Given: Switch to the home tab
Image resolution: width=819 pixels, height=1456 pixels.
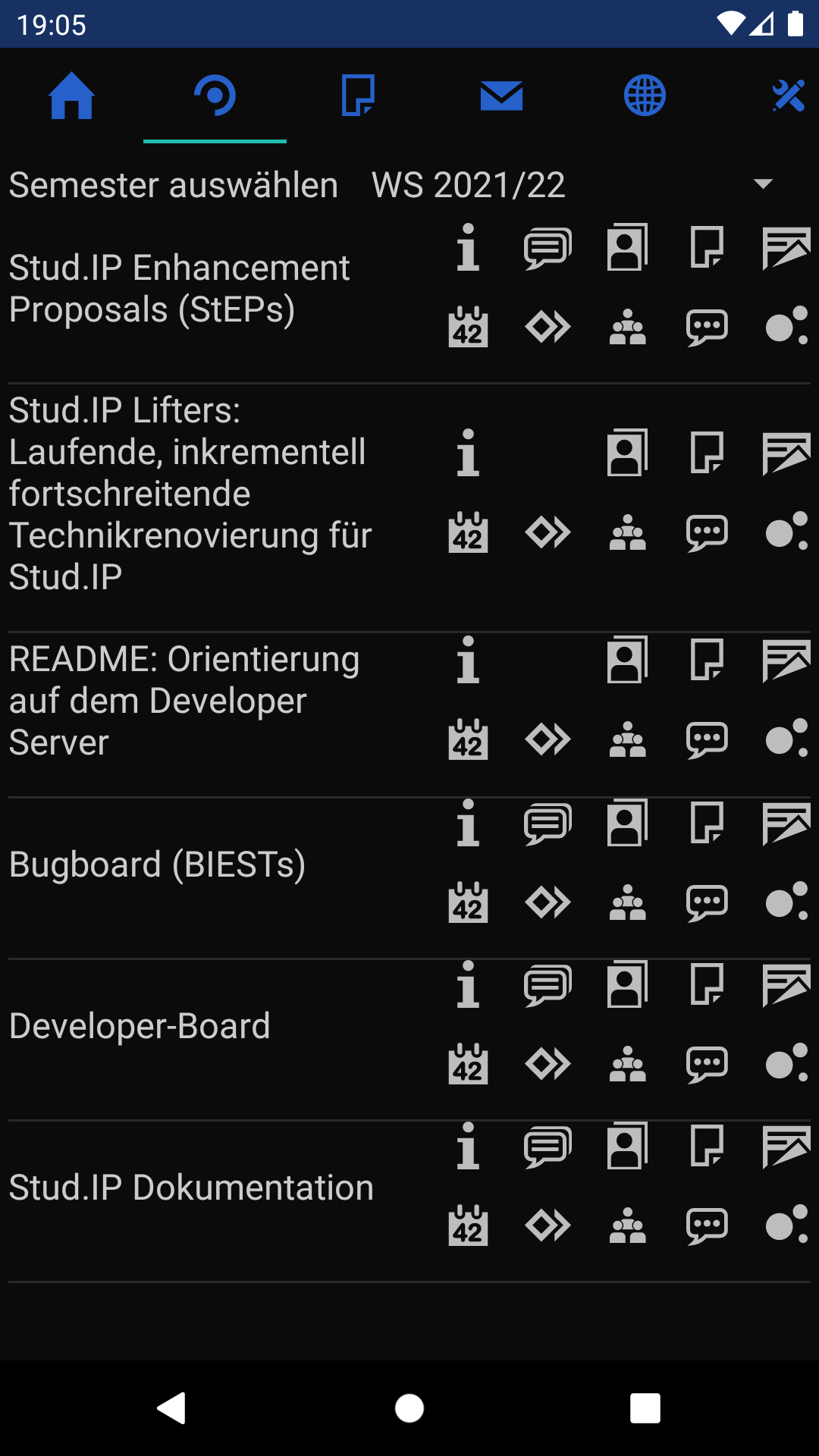Looking at the screenshot, I should pos(71,96).
